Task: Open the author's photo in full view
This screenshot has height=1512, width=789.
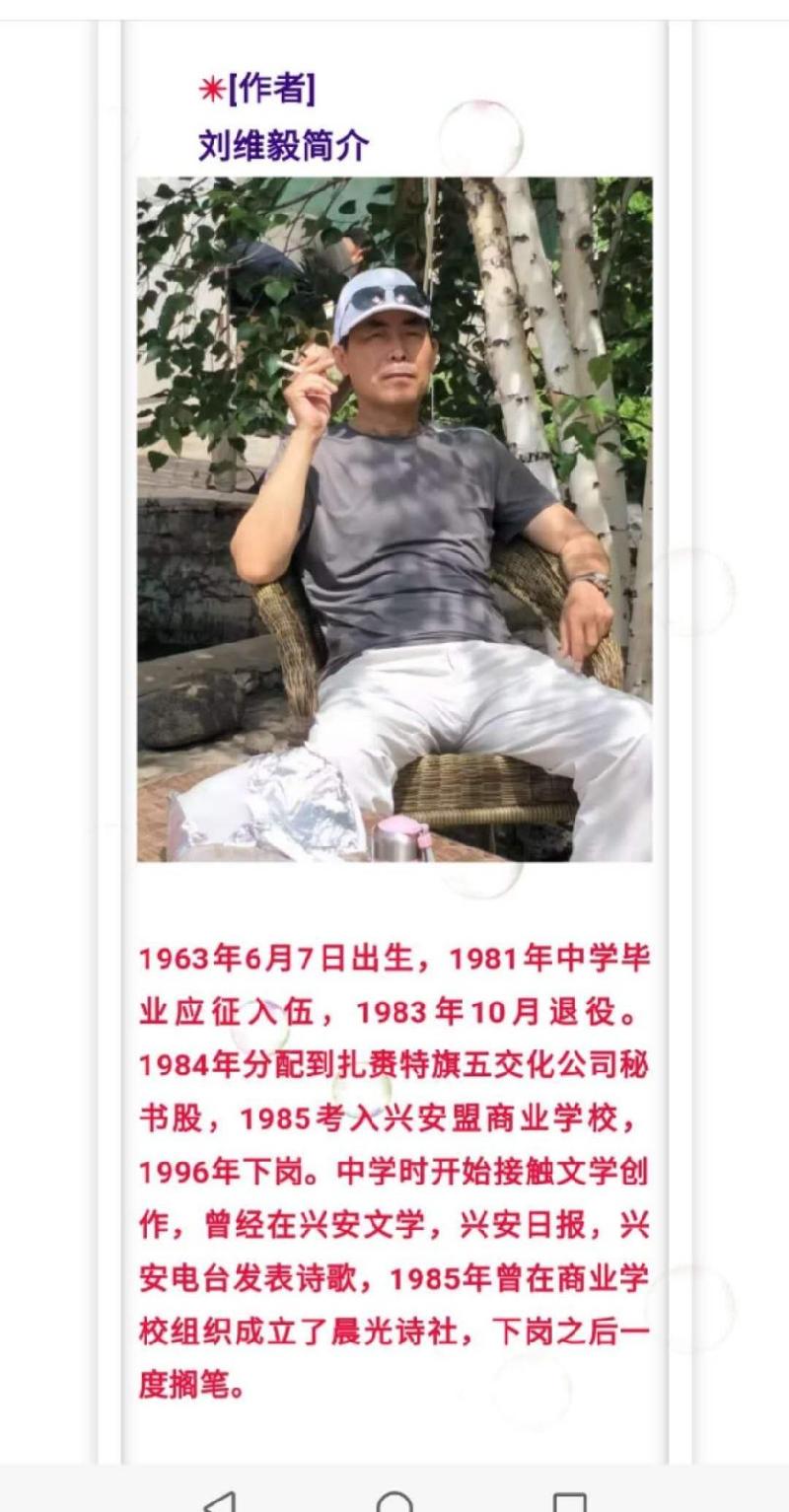Action: [394, 519]
